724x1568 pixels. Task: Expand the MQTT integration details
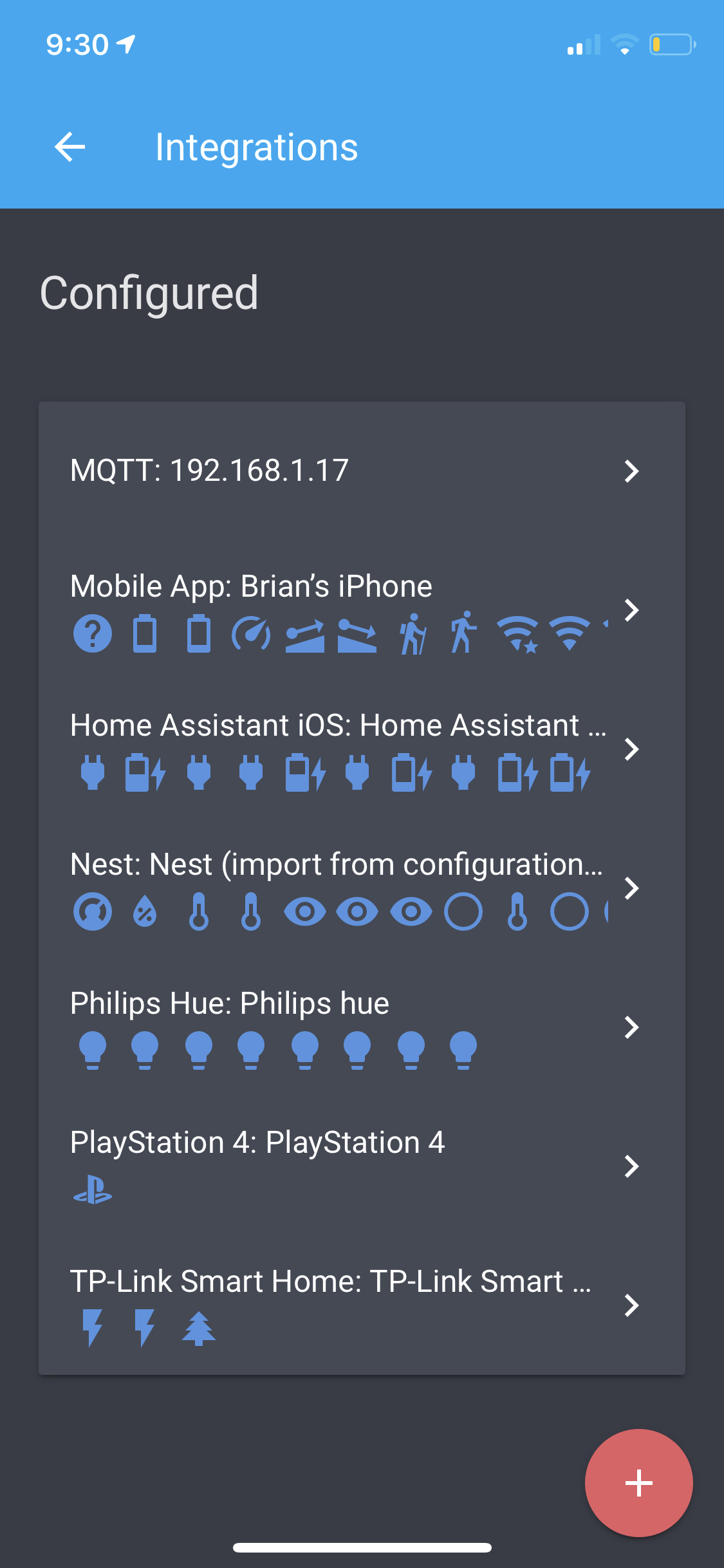click(633, 471)
